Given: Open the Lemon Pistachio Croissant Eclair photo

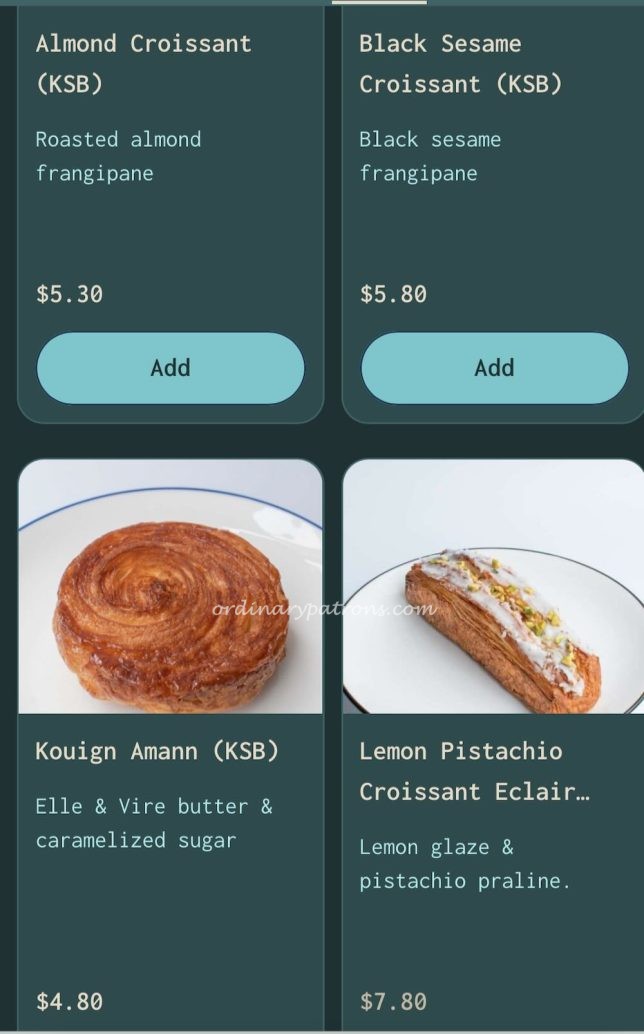Looking at the screenshot, I should (x=494, y=587).
